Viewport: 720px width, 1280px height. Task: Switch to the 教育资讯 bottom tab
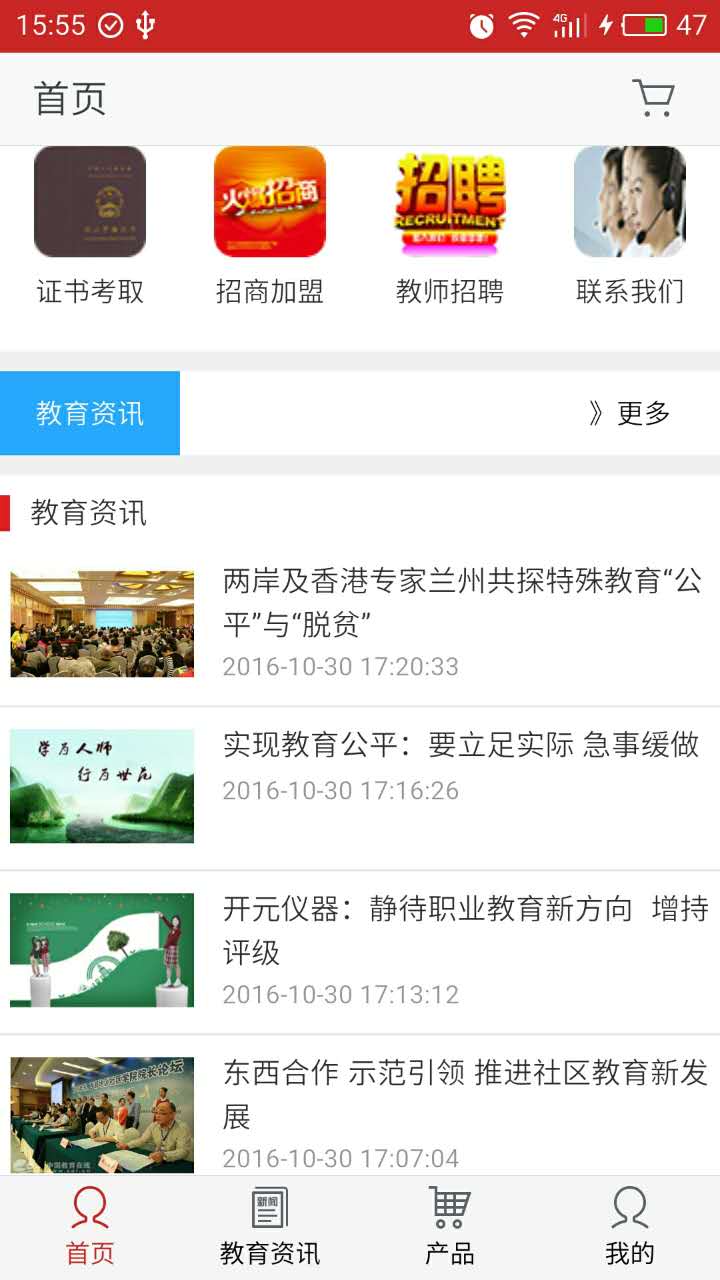click(x=270, y=1226)
